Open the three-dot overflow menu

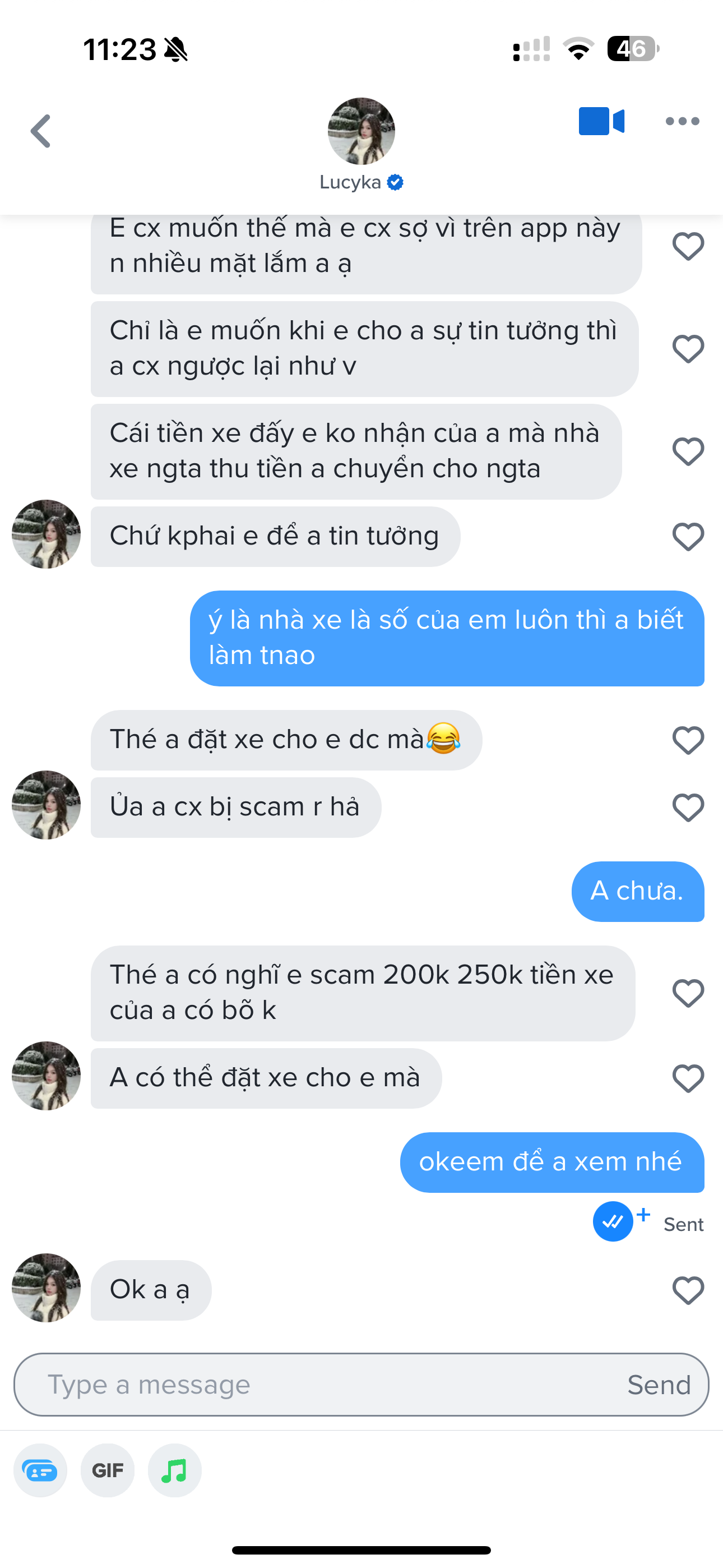tap(682, 121)
